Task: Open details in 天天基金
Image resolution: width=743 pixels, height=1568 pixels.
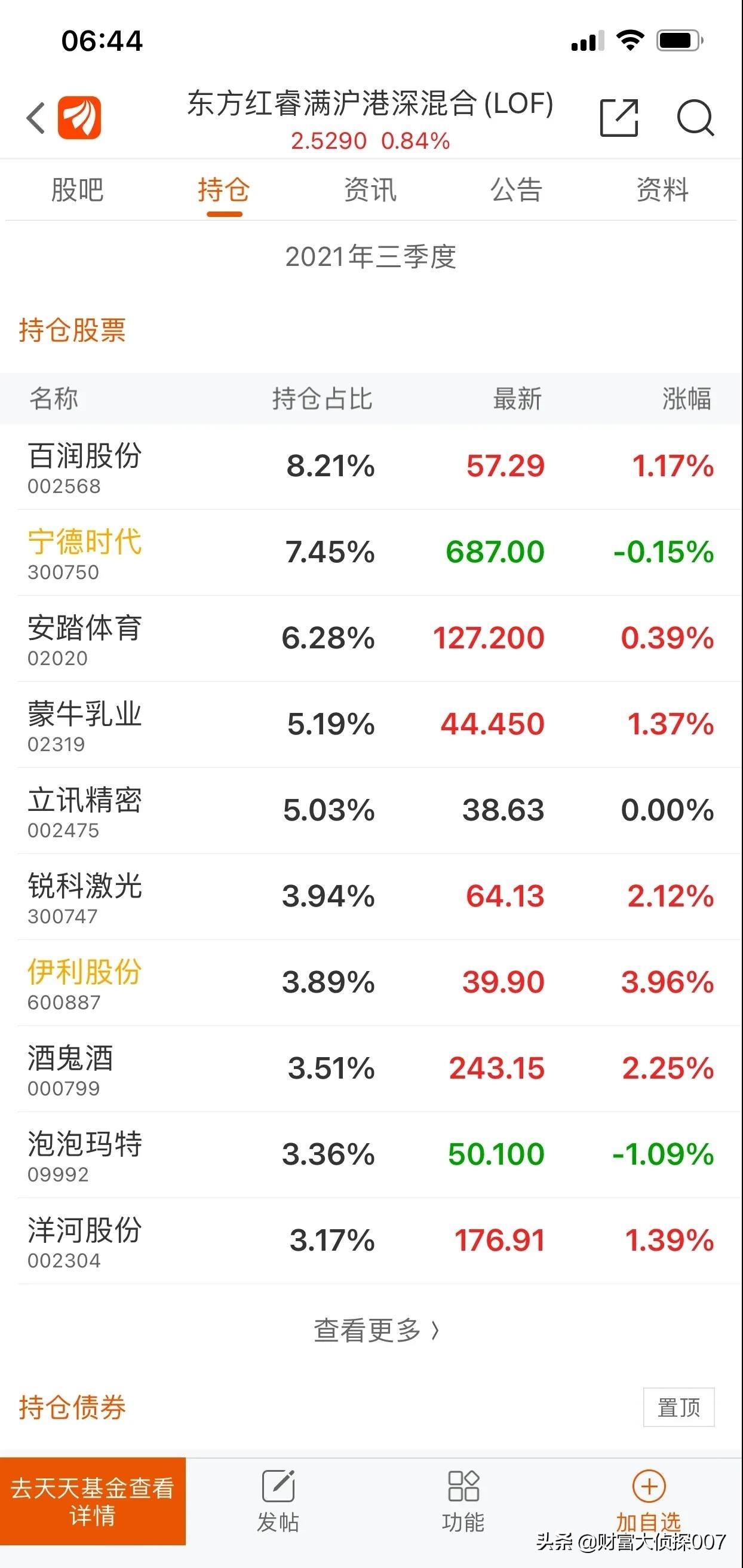Action: coord(93,1501)
